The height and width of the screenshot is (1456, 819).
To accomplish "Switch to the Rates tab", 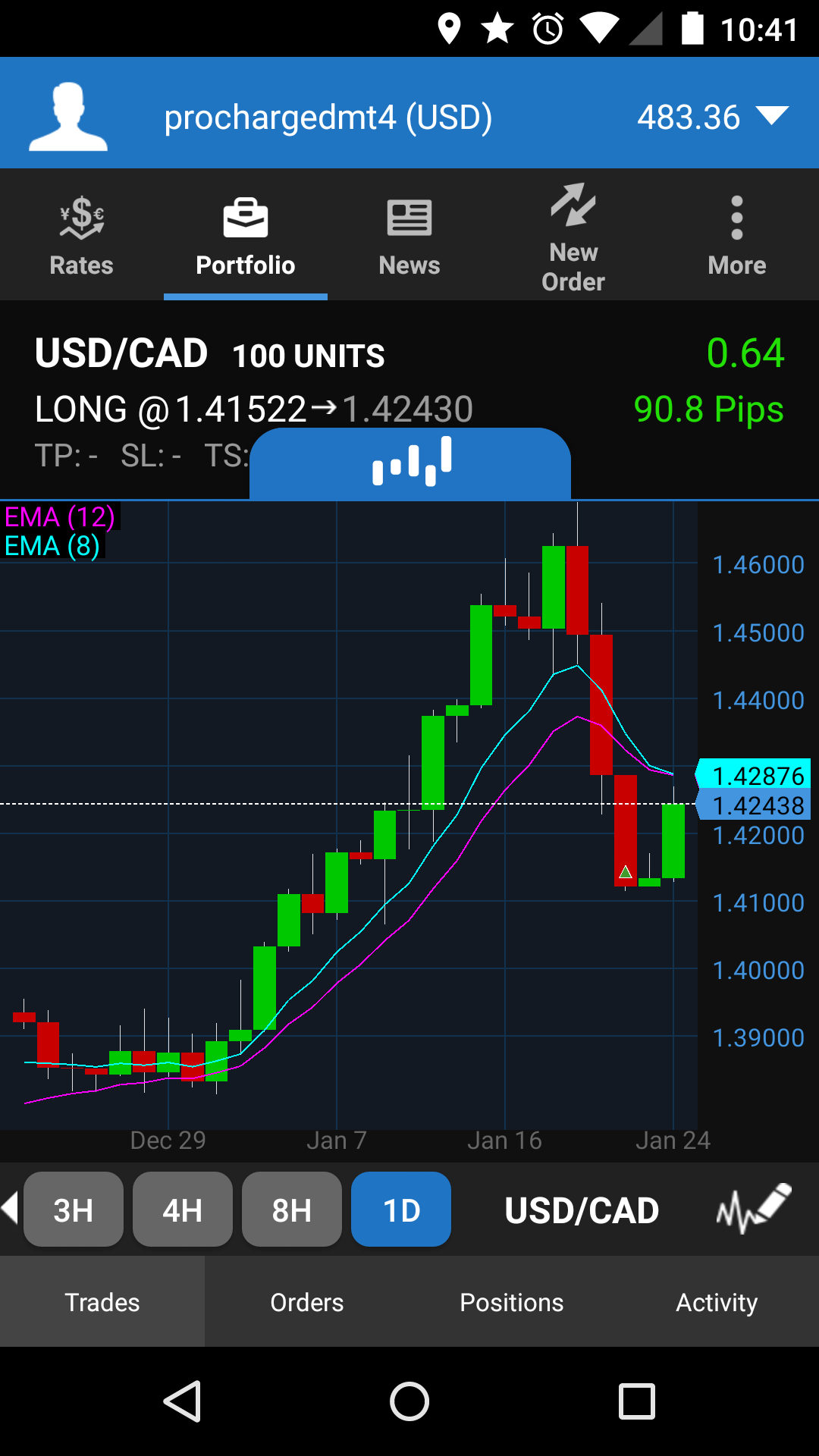I will pos(81,235).
